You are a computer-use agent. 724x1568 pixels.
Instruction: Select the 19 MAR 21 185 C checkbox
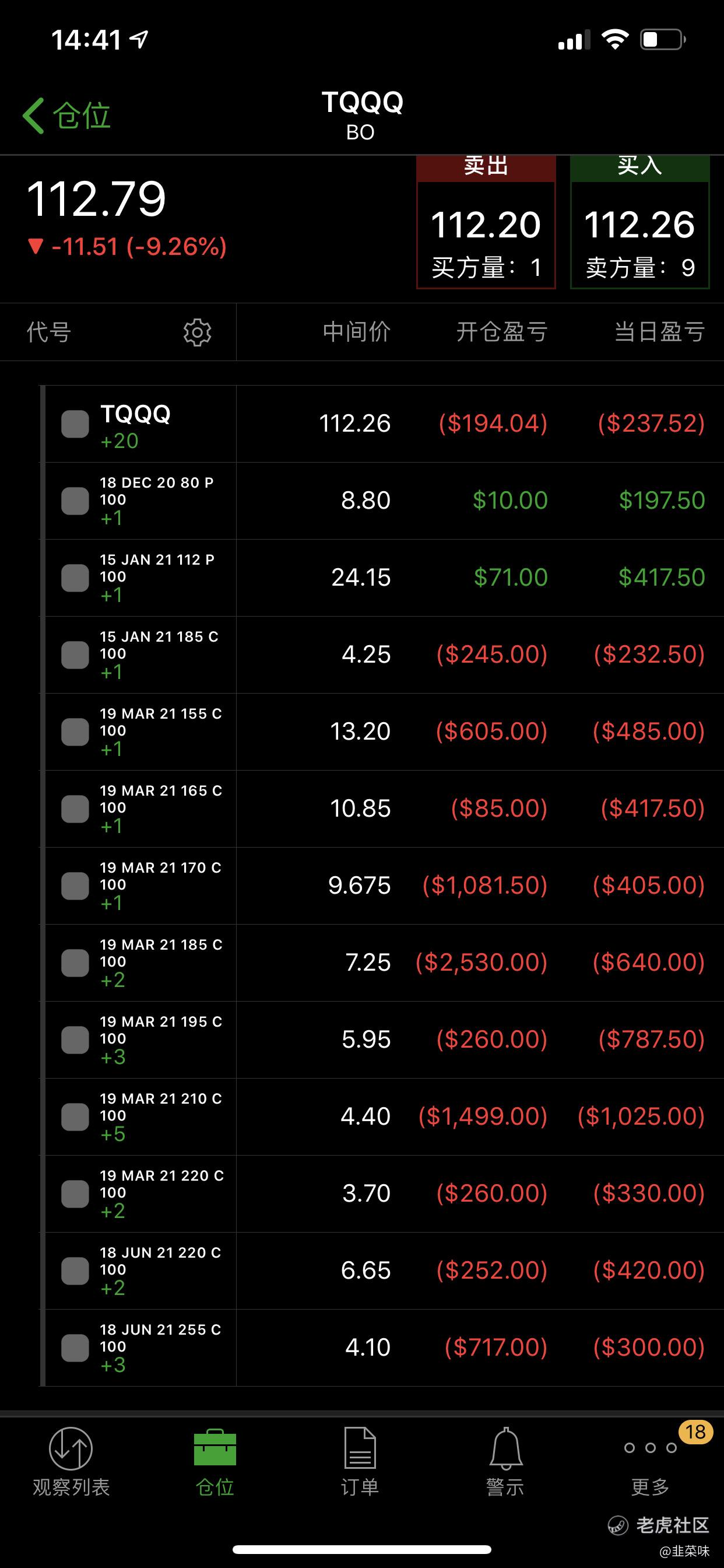(75, 963)
